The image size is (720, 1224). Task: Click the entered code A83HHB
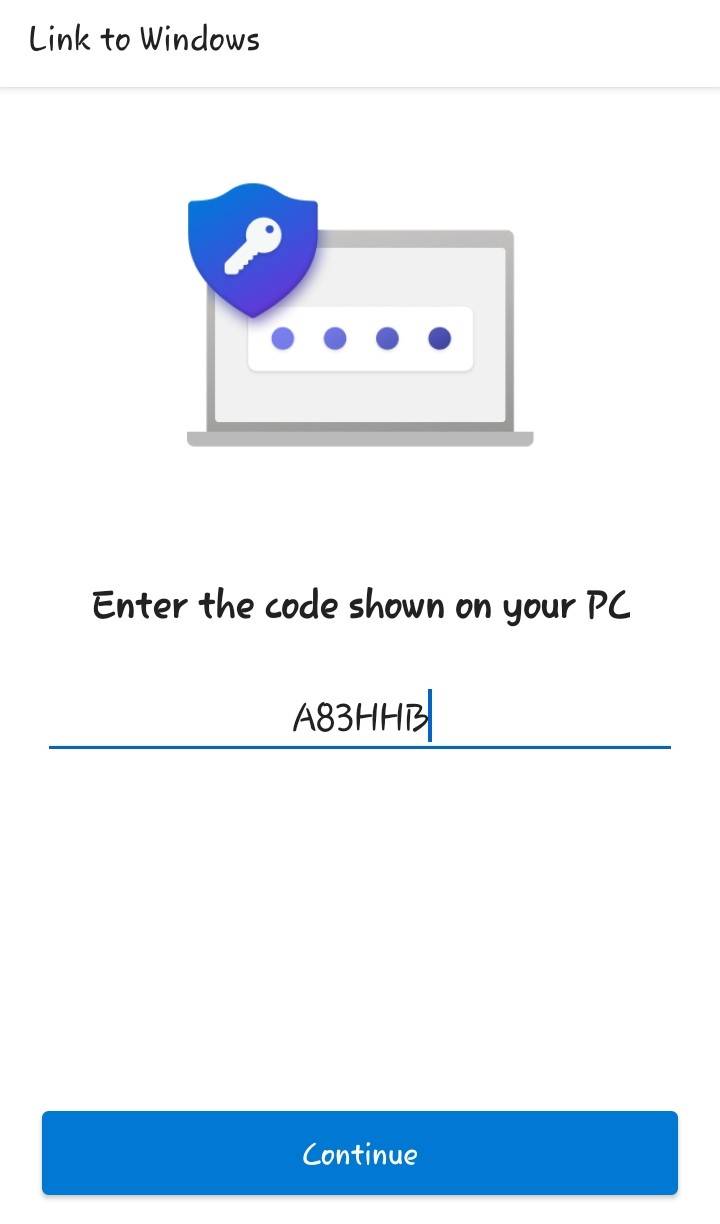click(360, 716)
